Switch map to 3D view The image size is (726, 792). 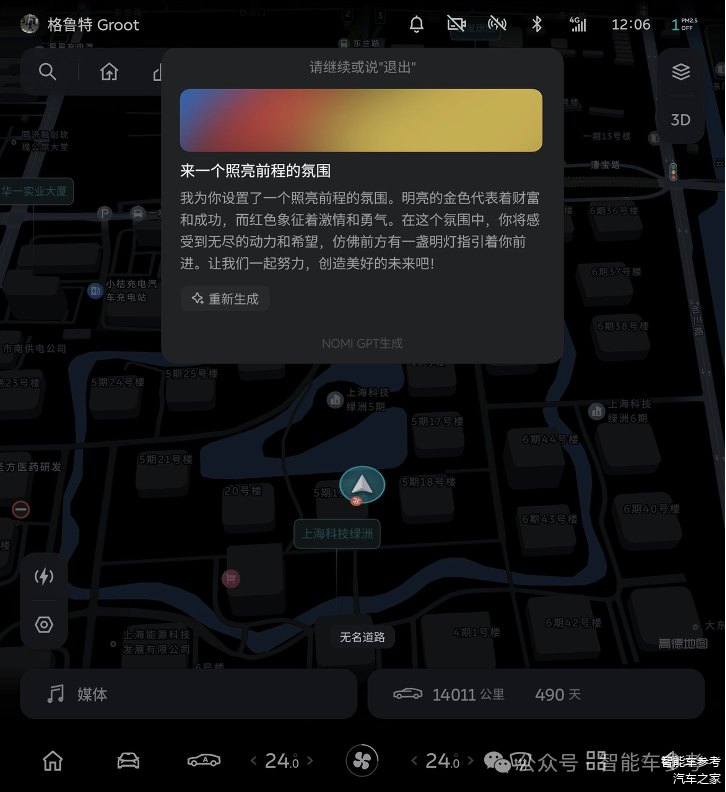click(x=681, y=120)
